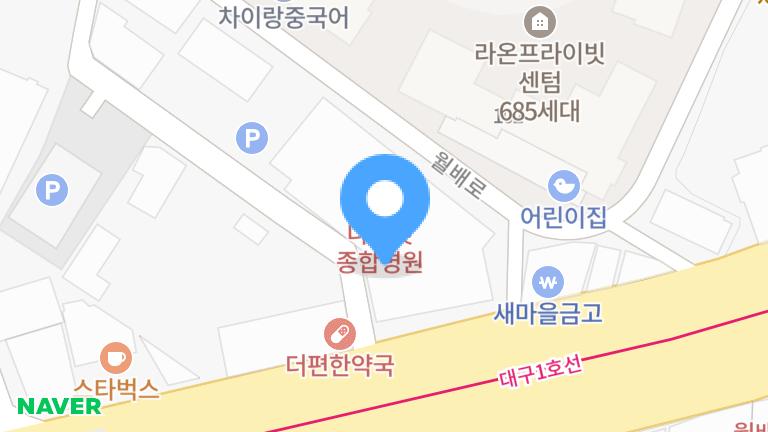This screenshot has width=768, height=432.
Task: Select the 라온프라이빗 센텀 apartment marker
Action: tap(541, 20)
